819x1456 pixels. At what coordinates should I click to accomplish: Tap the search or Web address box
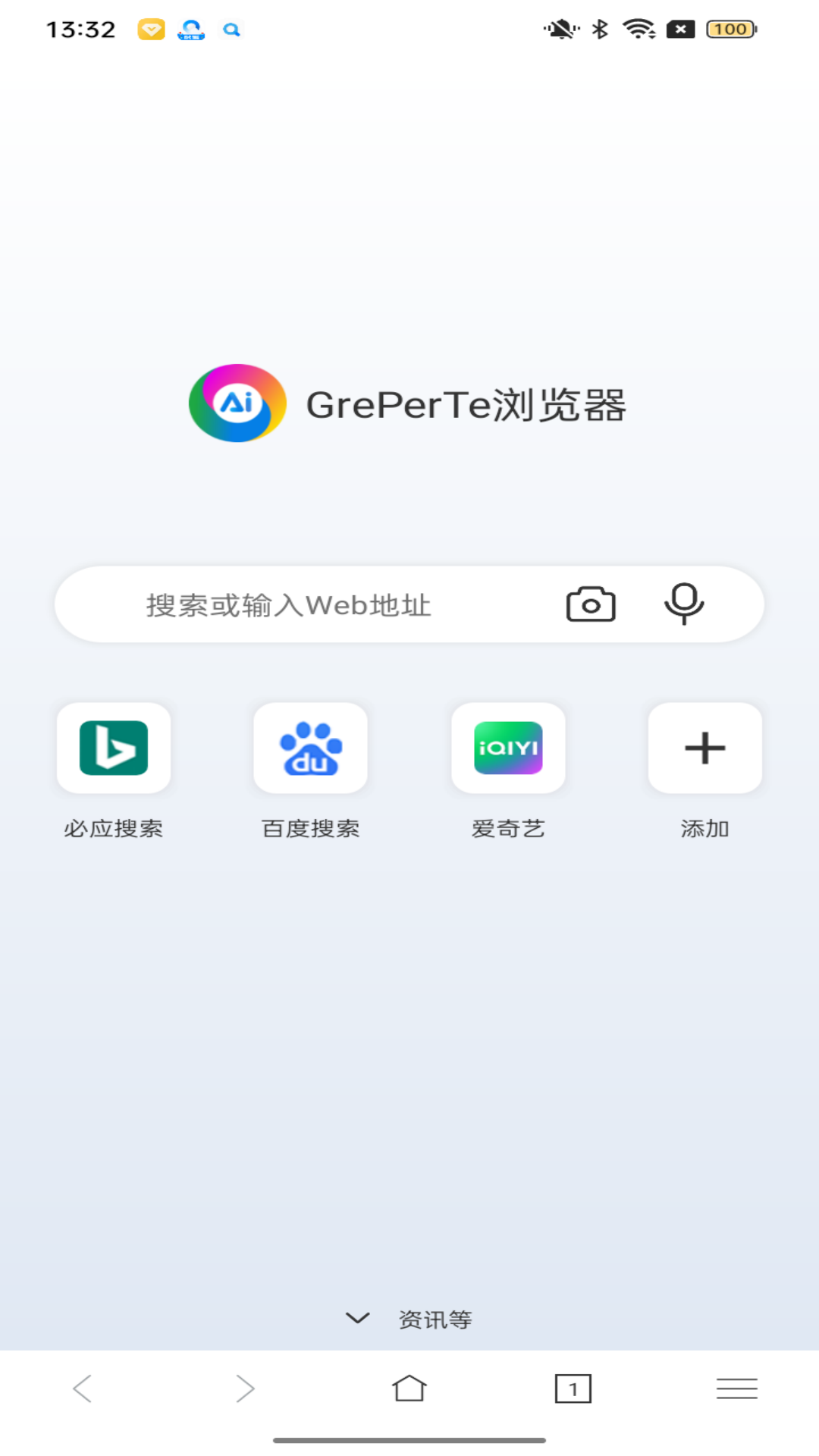coord(303,605)
